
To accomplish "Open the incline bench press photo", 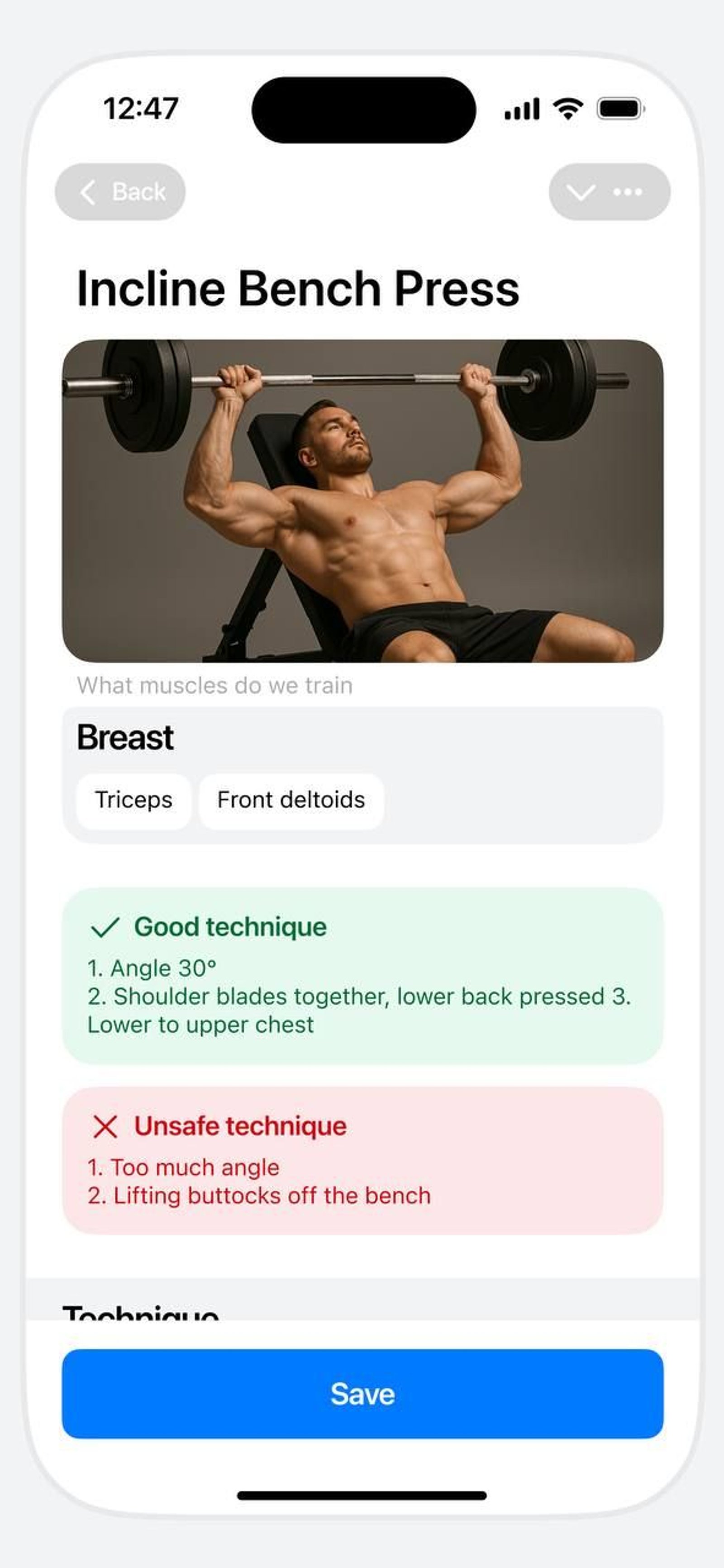I will click(362, 500).
